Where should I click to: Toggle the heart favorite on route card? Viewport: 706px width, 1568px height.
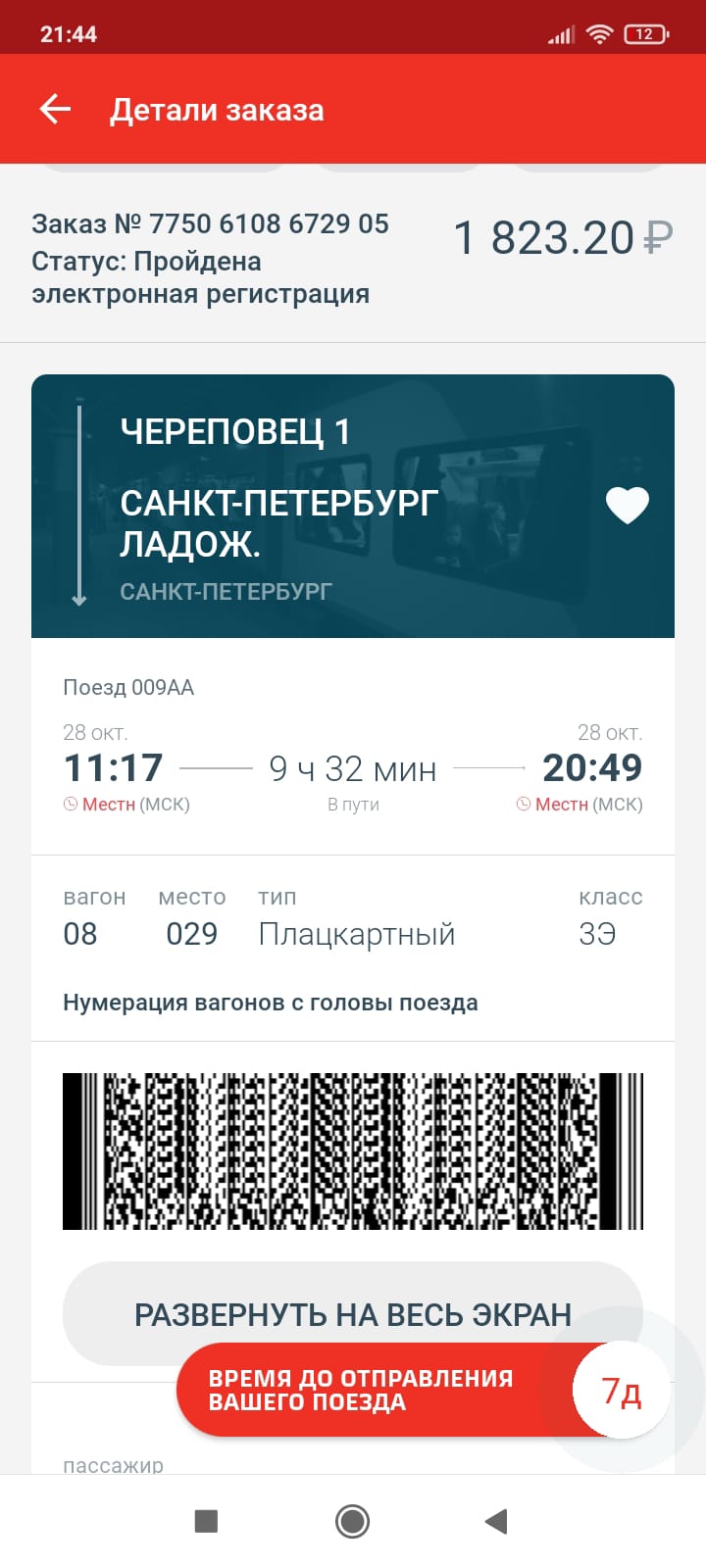tap(628, 505)
